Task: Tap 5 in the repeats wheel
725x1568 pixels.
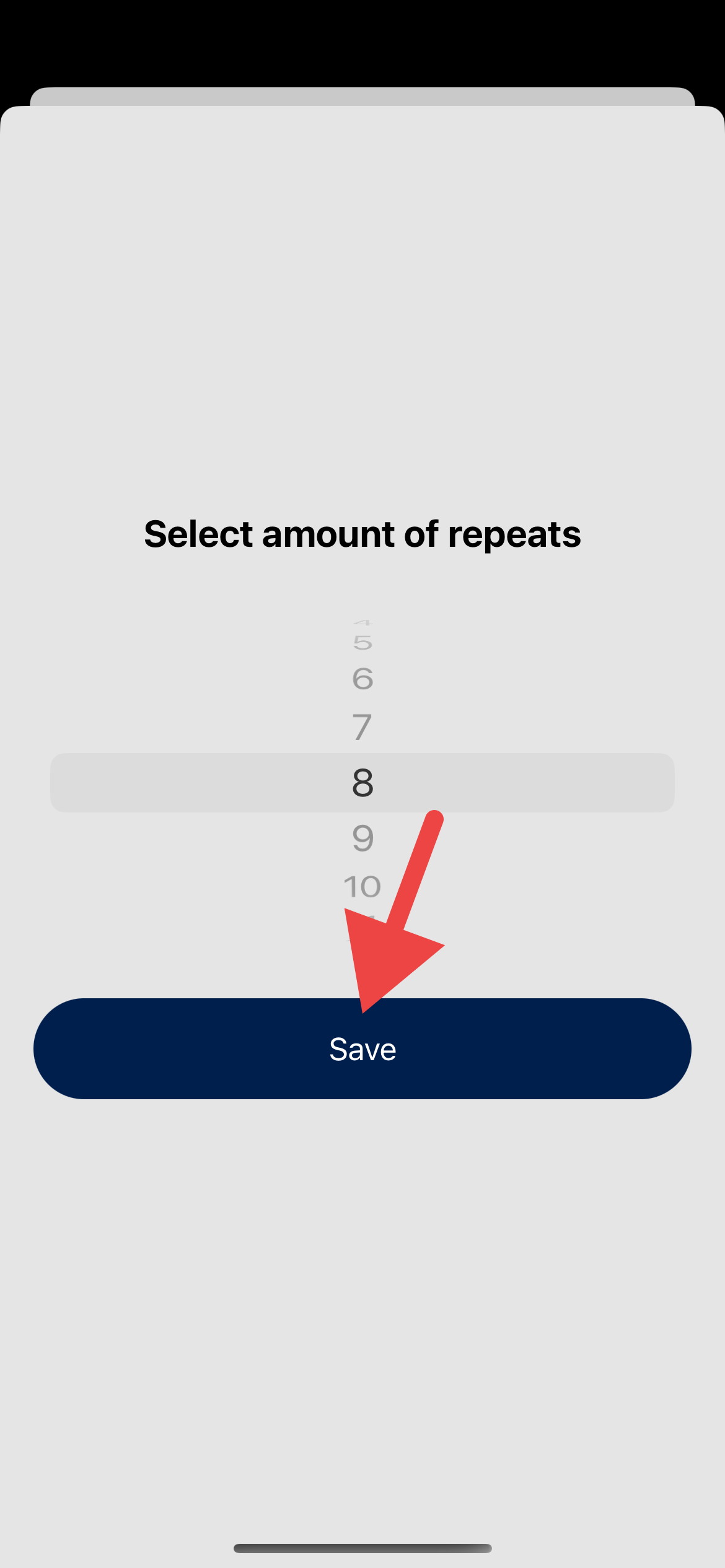Action: pyautogui.click(x=362, y=643)
